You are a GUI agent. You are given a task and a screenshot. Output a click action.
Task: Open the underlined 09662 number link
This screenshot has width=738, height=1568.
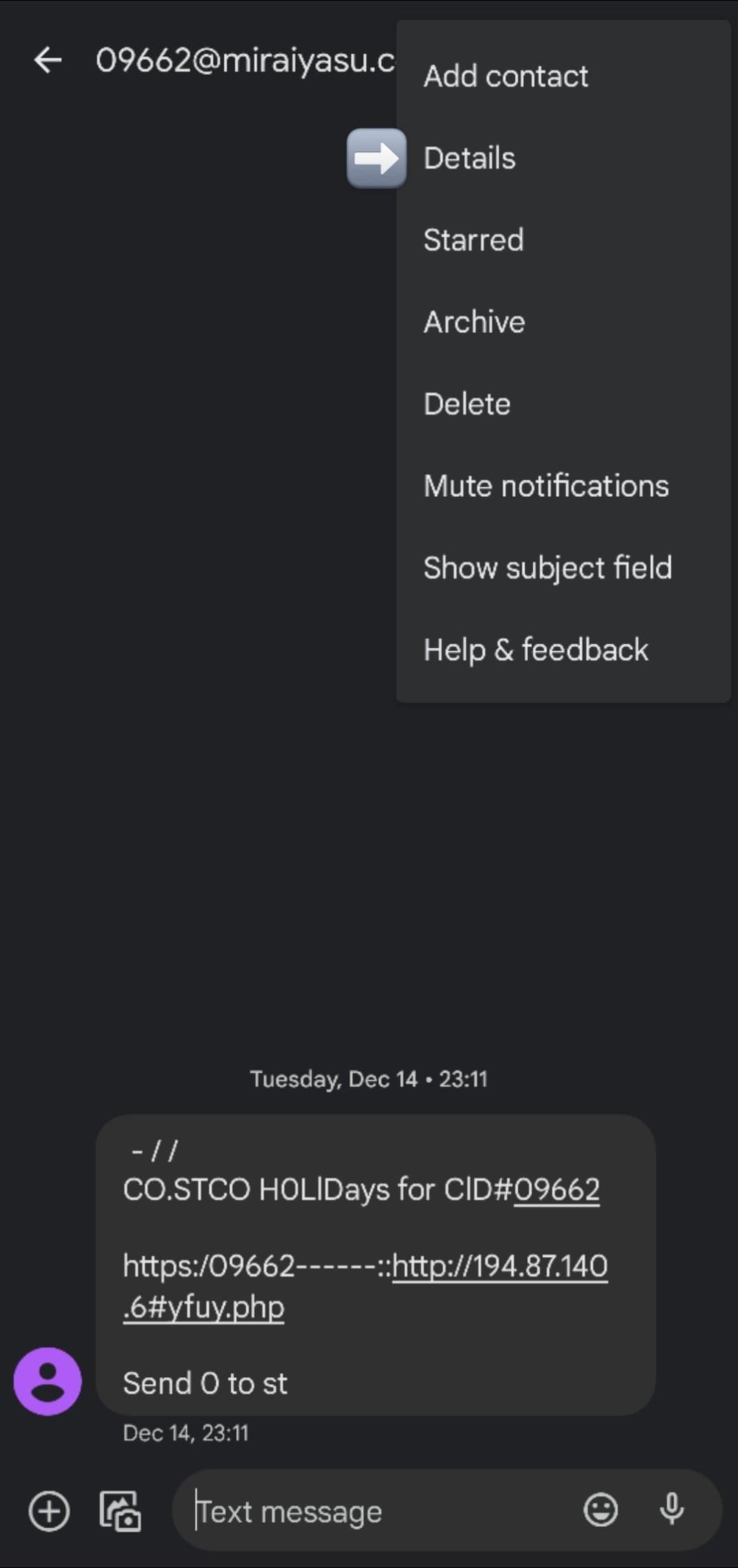click(556, 1189)
